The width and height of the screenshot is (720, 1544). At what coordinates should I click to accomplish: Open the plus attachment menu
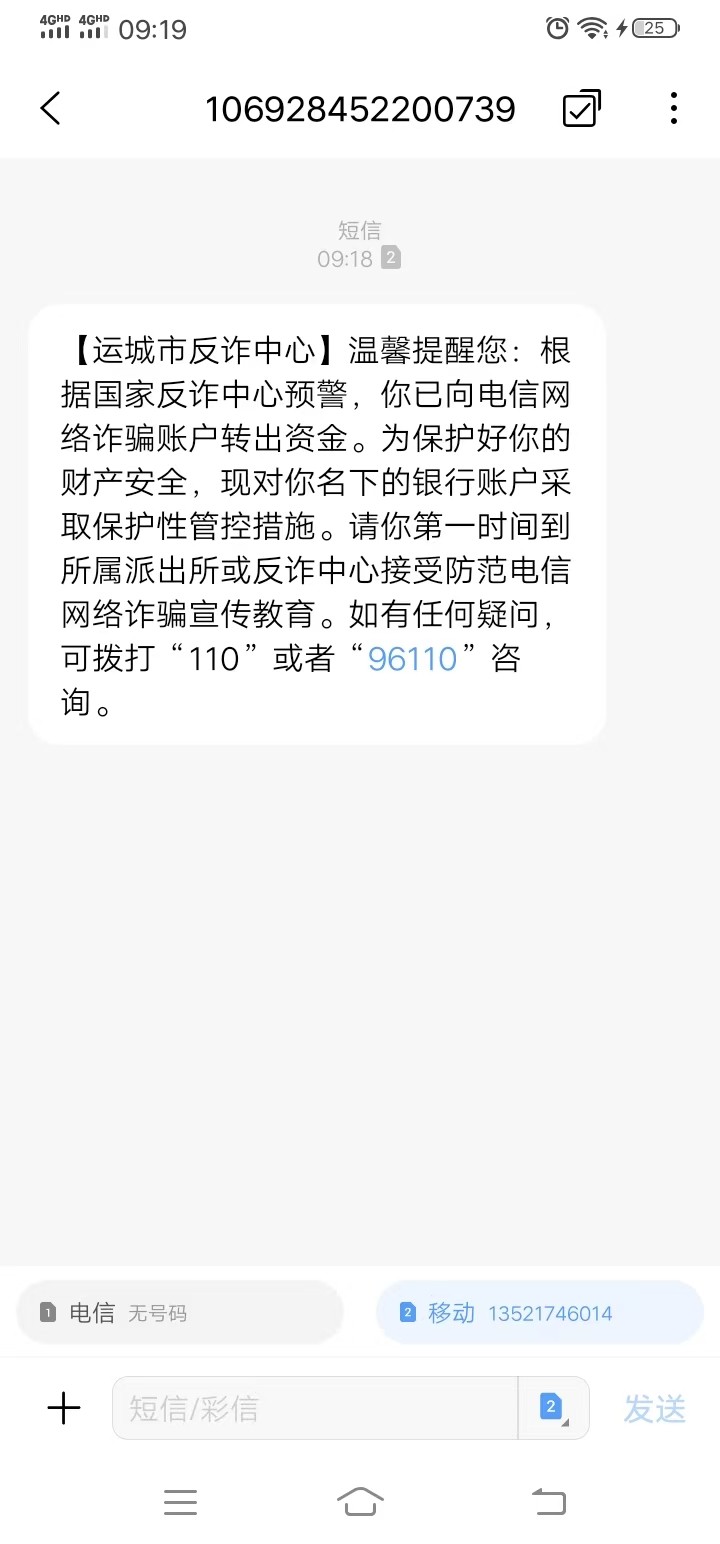pyautogui.click(x=64, y=1408)
